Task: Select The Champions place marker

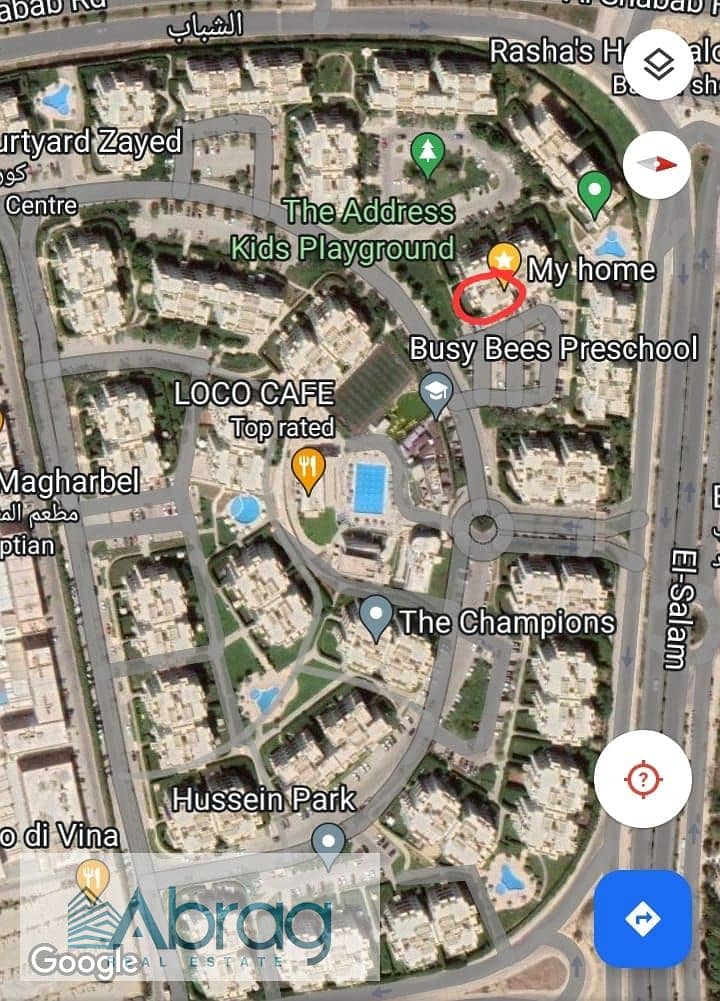Action: tap(376, 617)
